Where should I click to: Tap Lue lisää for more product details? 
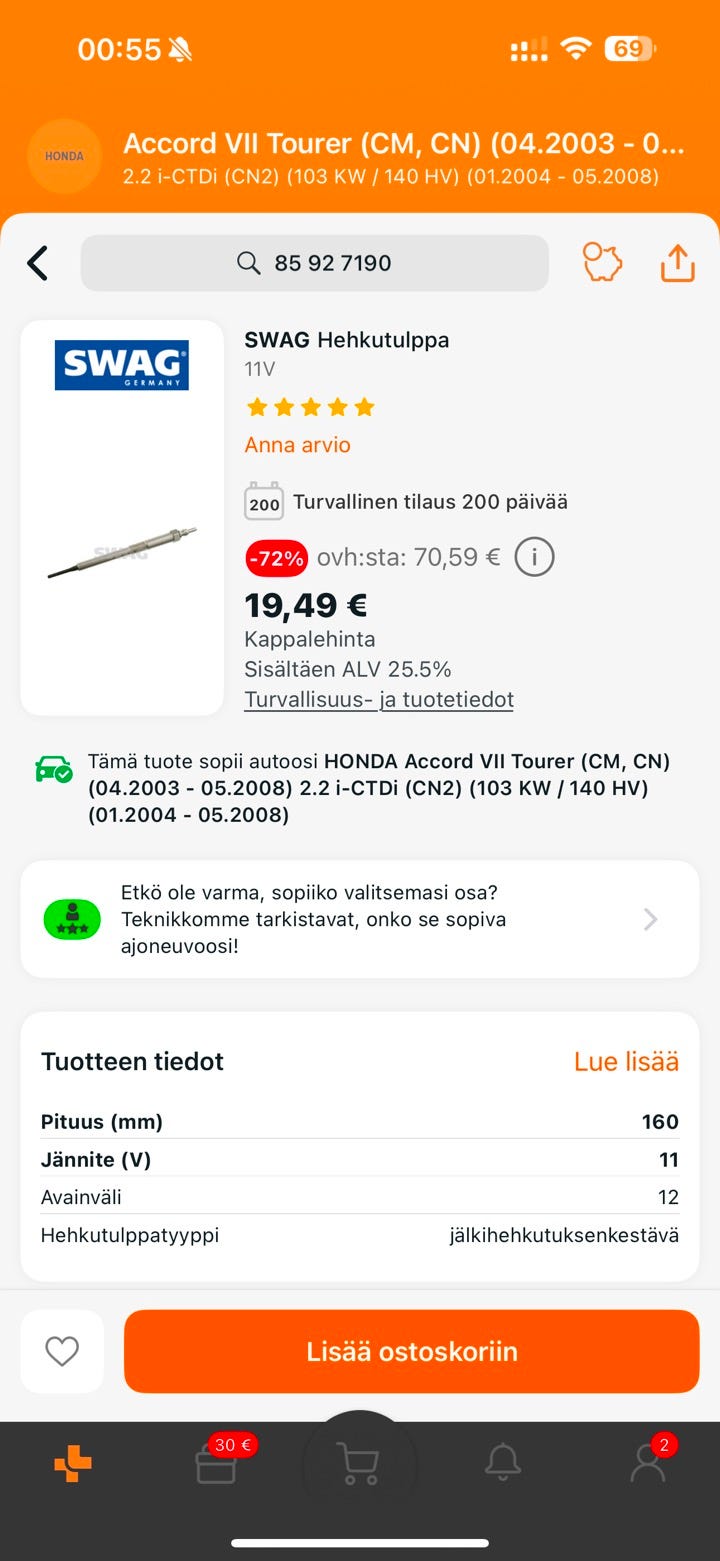[x=626, y=1062]
